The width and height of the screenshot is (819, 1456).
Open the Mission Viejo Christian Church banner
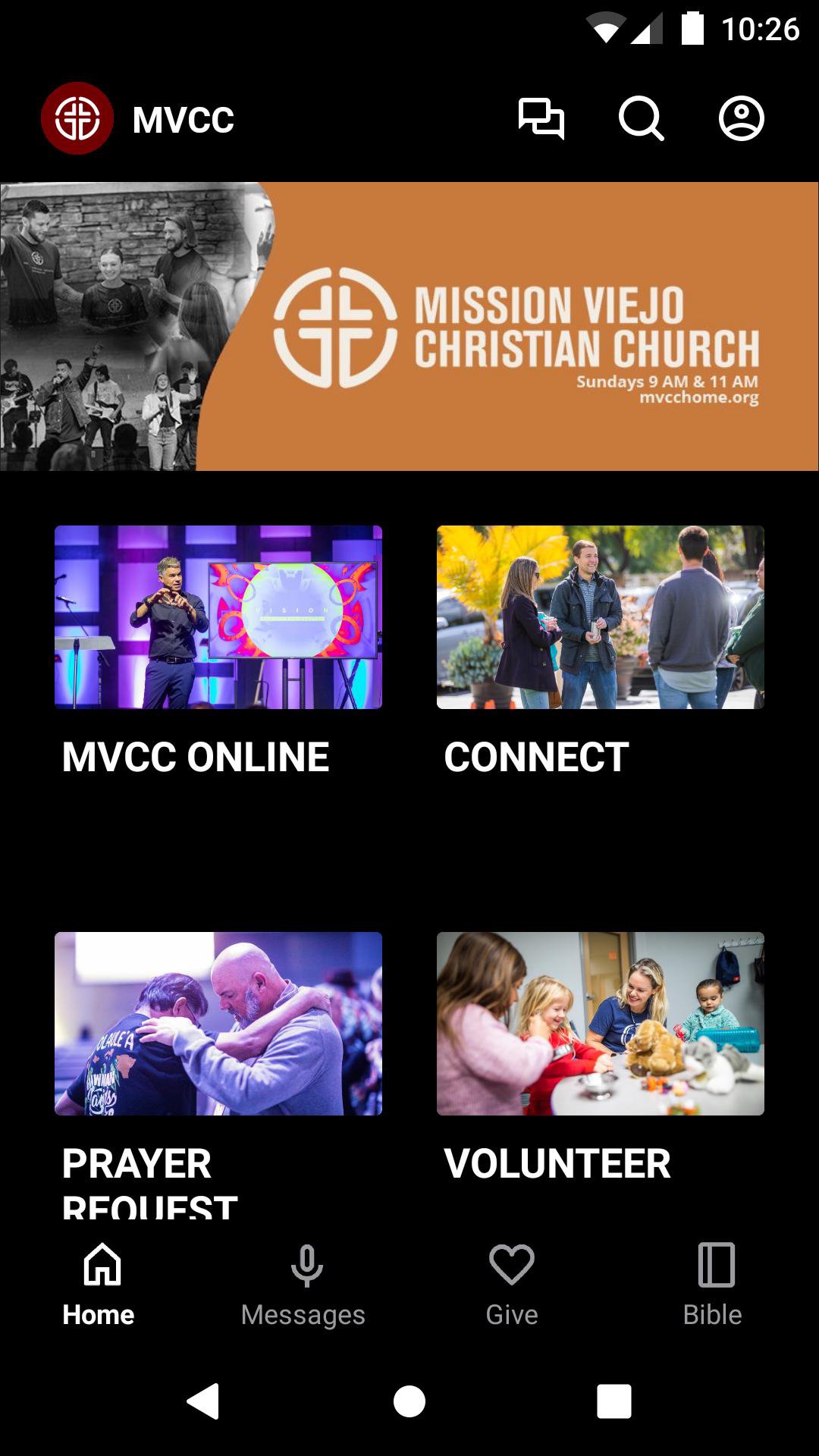pyautogui.click(x=409, y=326)
